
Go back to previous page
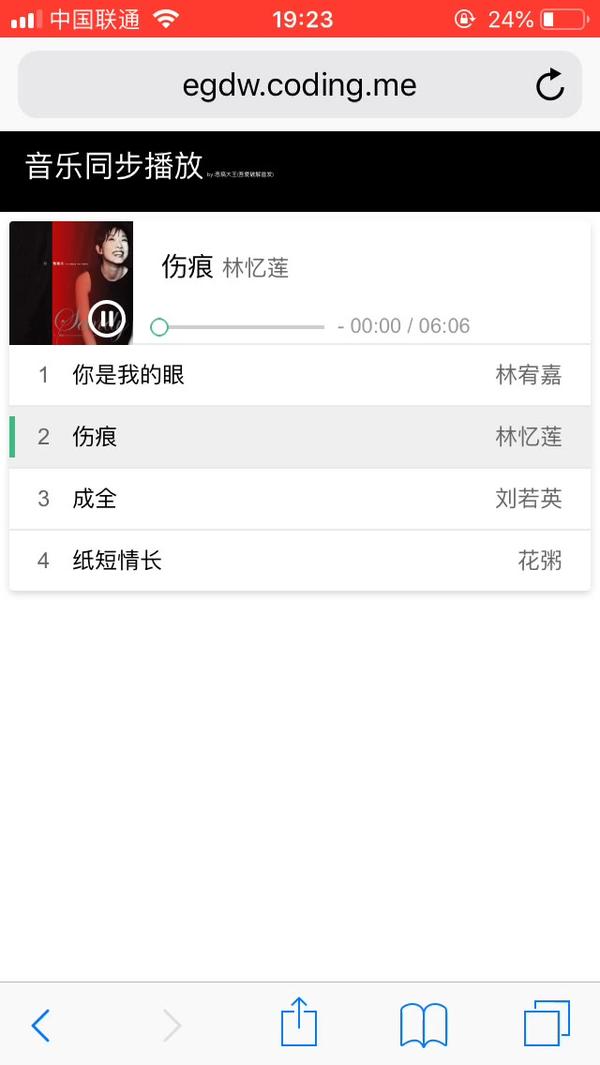[41, 1025]
